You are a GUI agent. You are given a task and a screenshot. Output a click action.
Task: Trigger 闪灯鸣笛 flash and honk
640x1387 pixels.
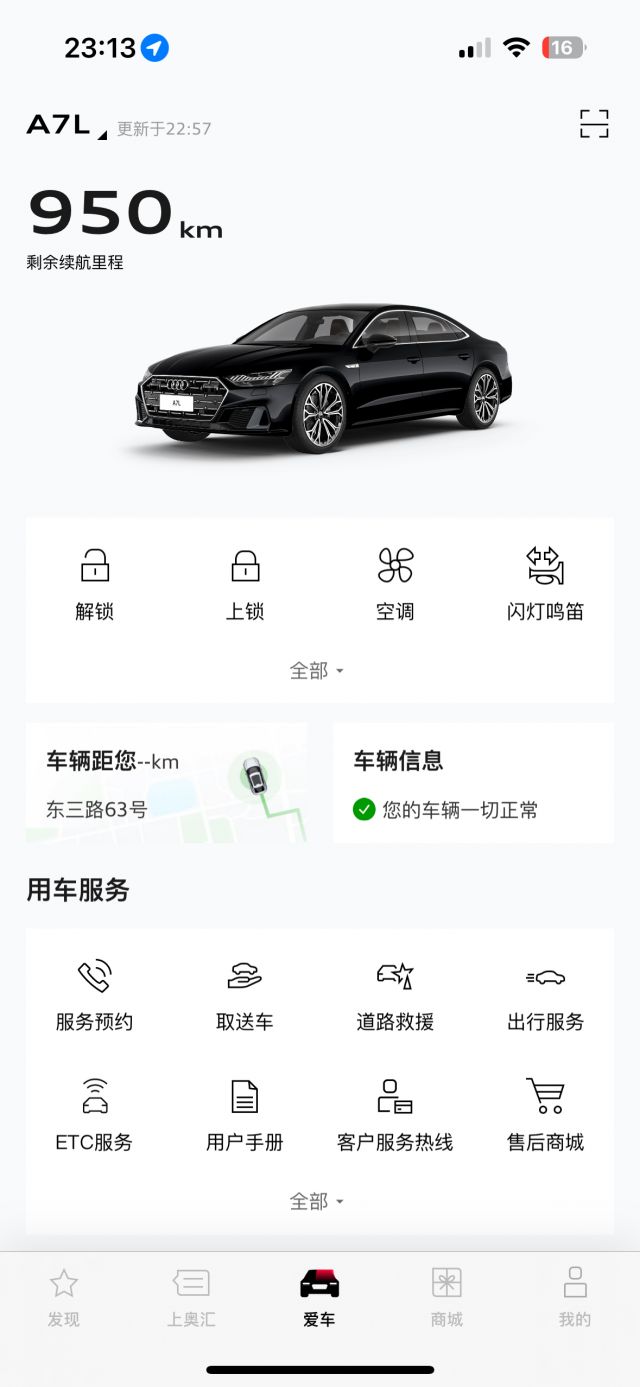[545, 584]
